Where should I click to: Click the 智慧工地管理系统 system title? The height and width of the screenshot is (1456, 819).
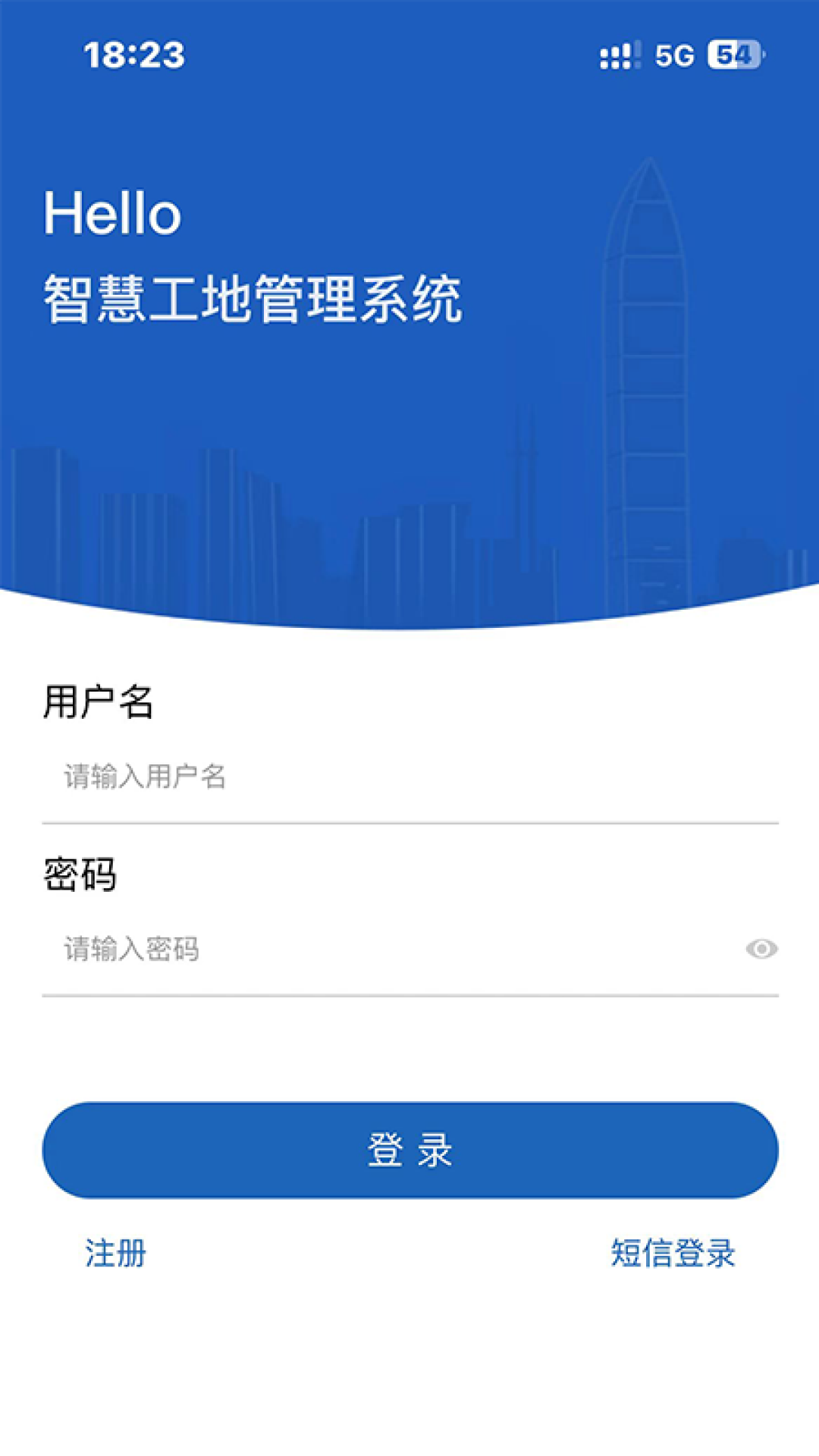pos(254,296)
